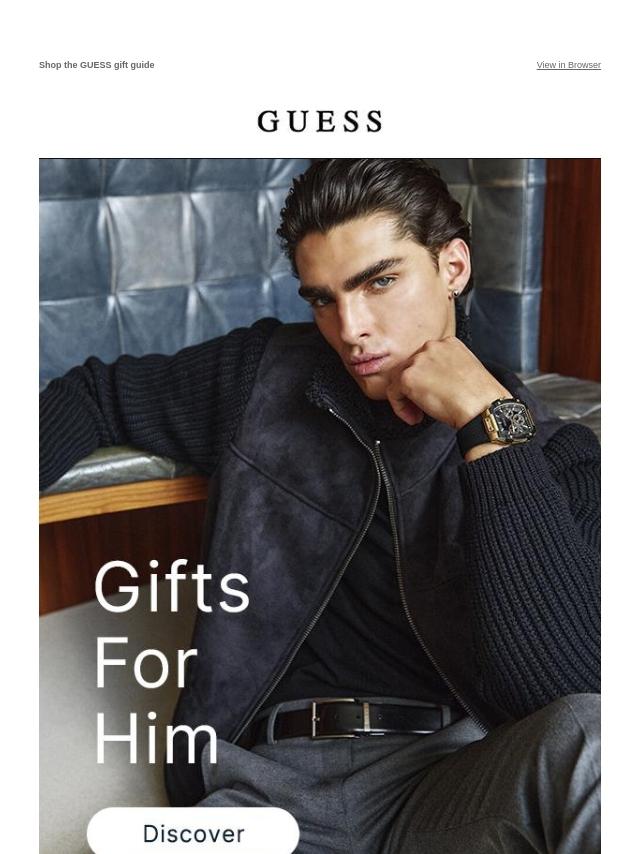Viewport: 640px width, 854px height.
Task: Open the Gifts For Him banner
Action: click(x=320, y=450)
